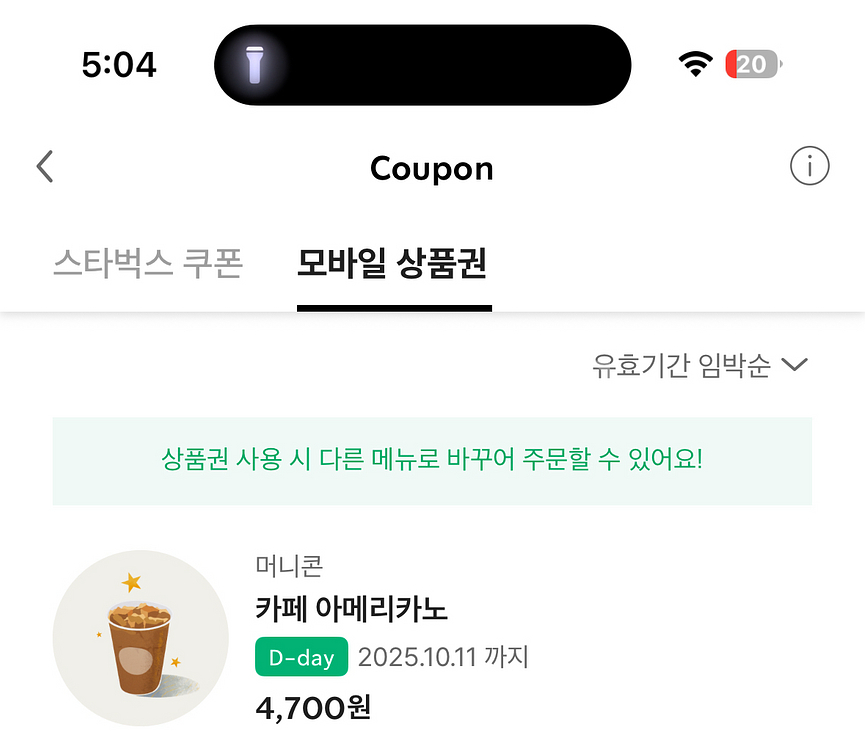Go back from the Coupon screen
This screenshot has width=865, height=750.
[x=45, y=167]
